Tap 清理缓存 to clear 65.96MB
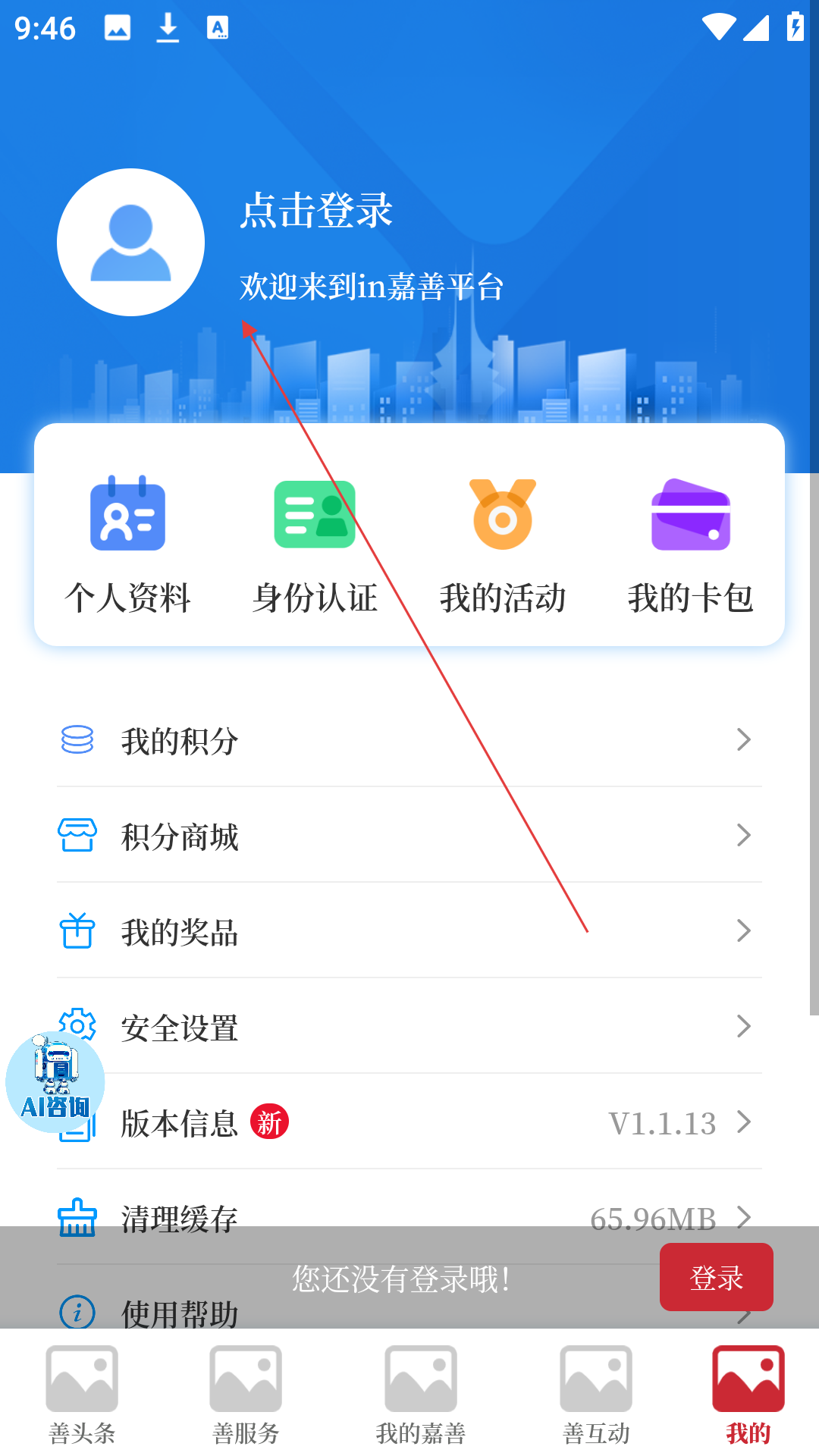Viewport: 819px width, 1456px height. 409,1212
